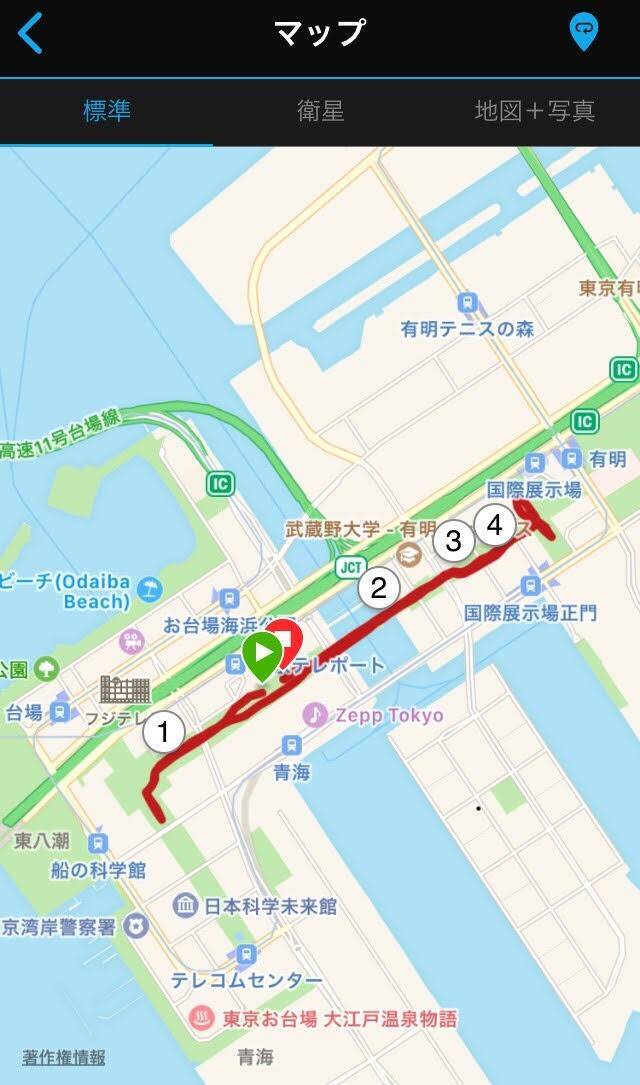Image resolution: width=640 pixels, height=1085 pixels.
Task: Open the 著作権情報 legal link
Action: coord(64,1057)
